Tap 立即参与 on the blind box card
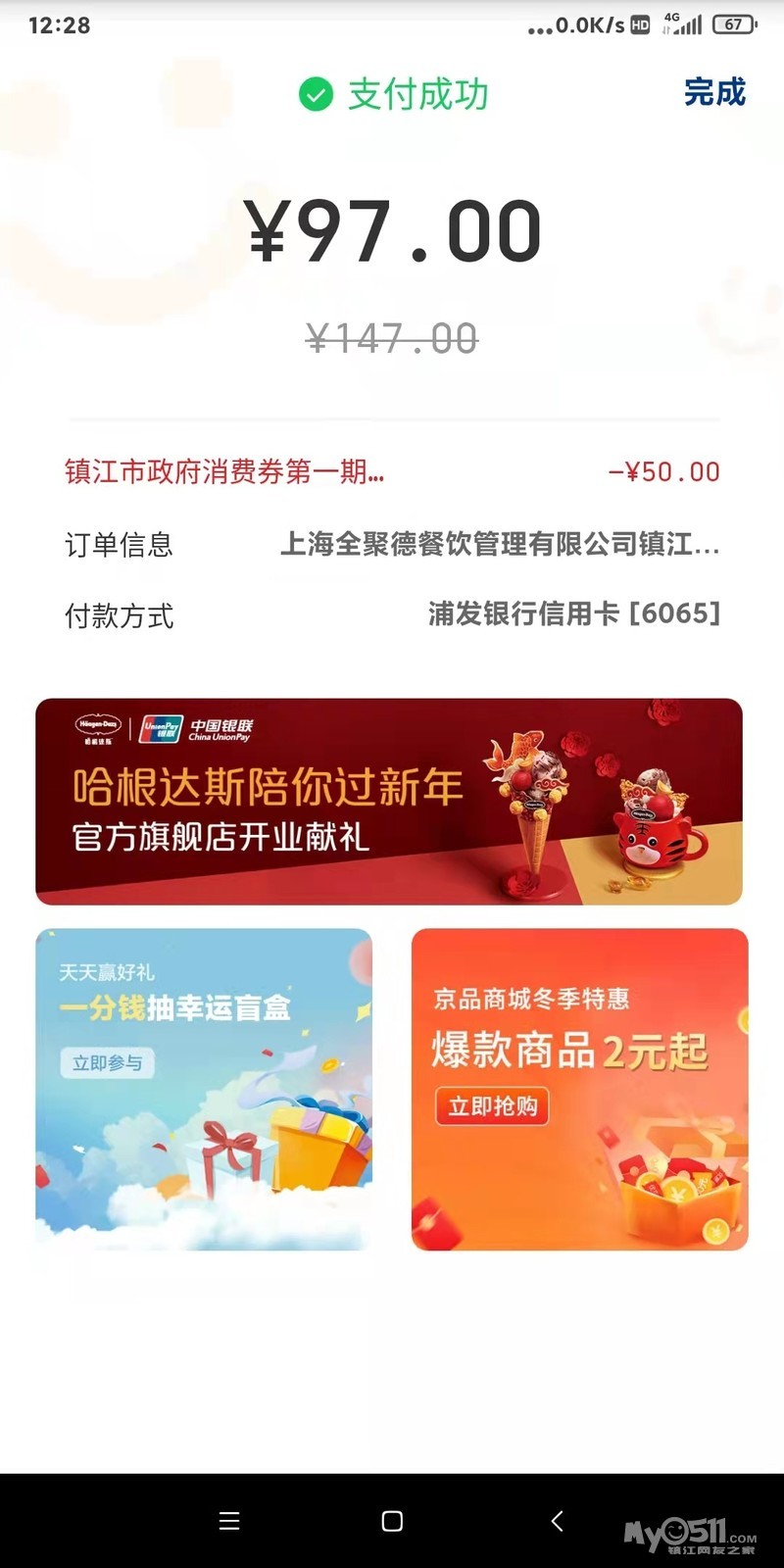Screen dimensions: 784x1568 click(x=108, y=1063)
